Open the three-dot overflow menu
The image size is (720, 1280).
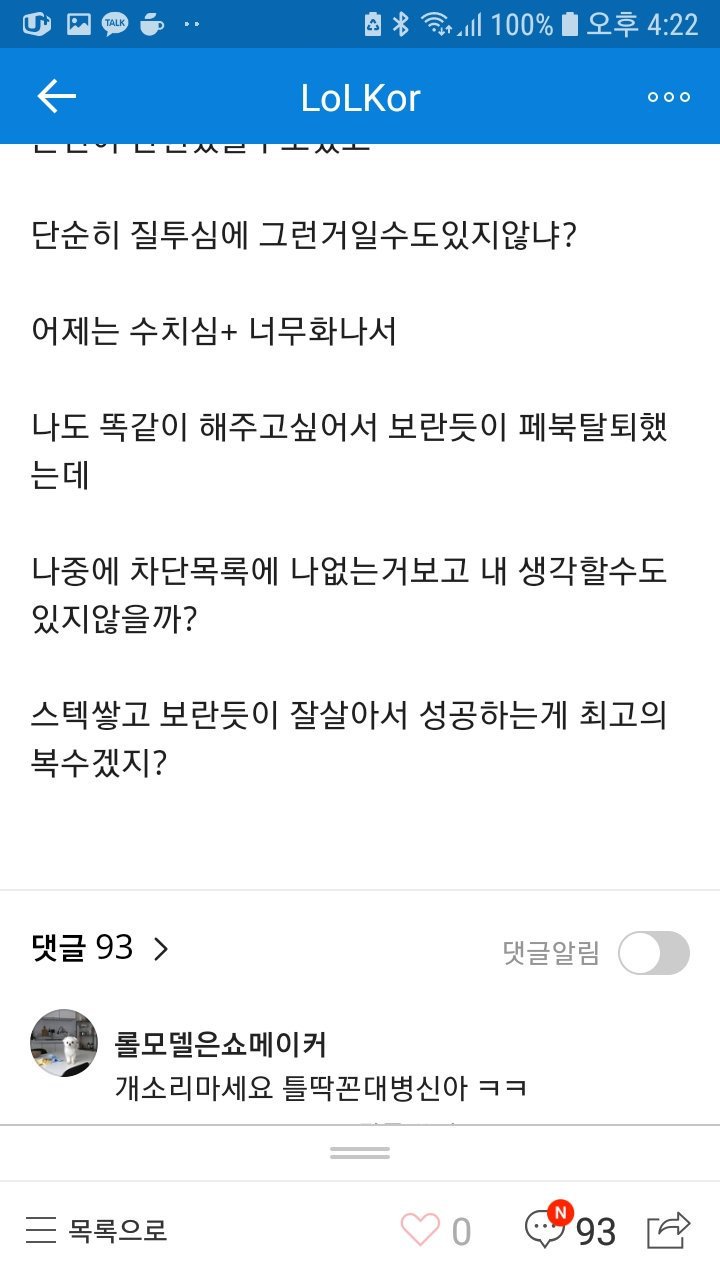click(668, 97)
